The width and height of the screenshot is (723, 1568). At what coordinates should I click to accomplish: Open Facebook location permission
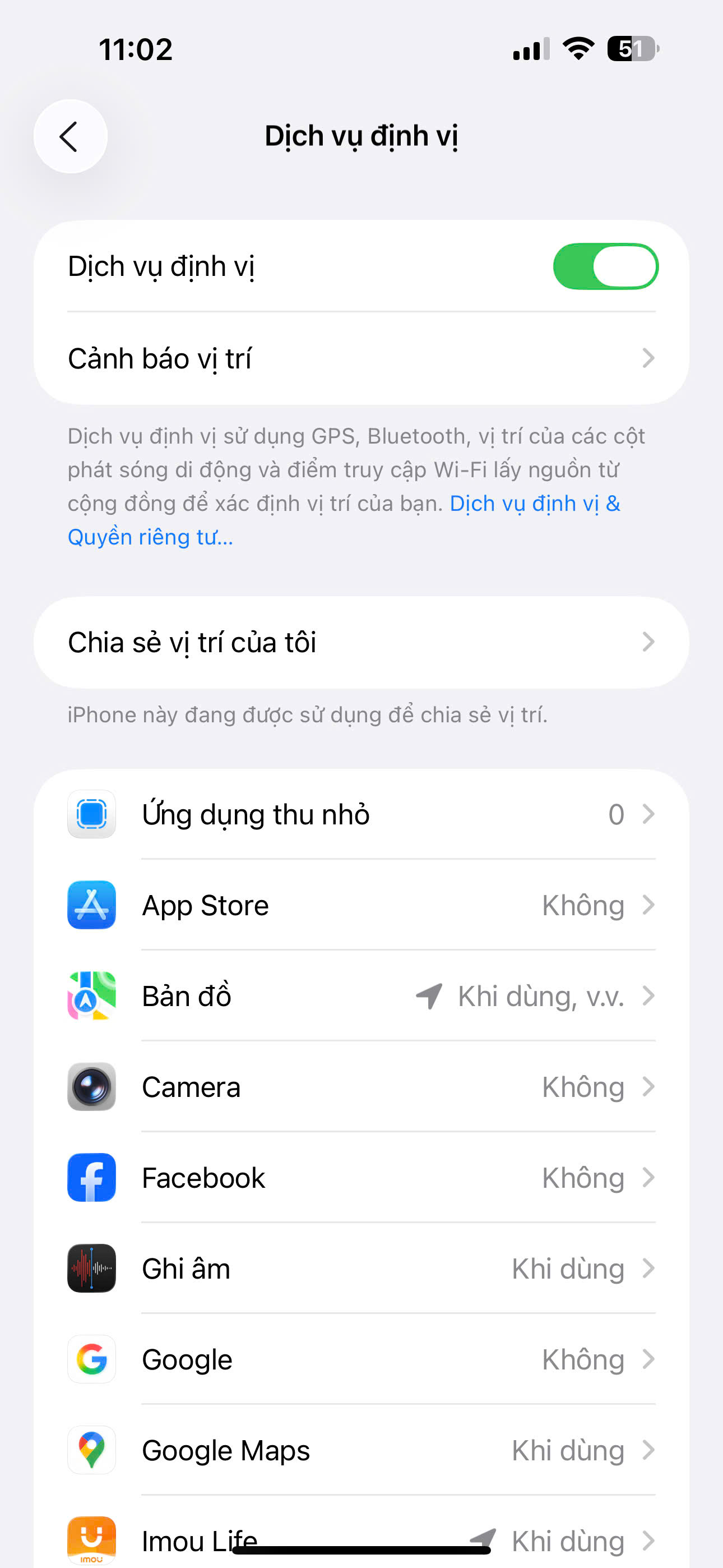(361, 1178)
